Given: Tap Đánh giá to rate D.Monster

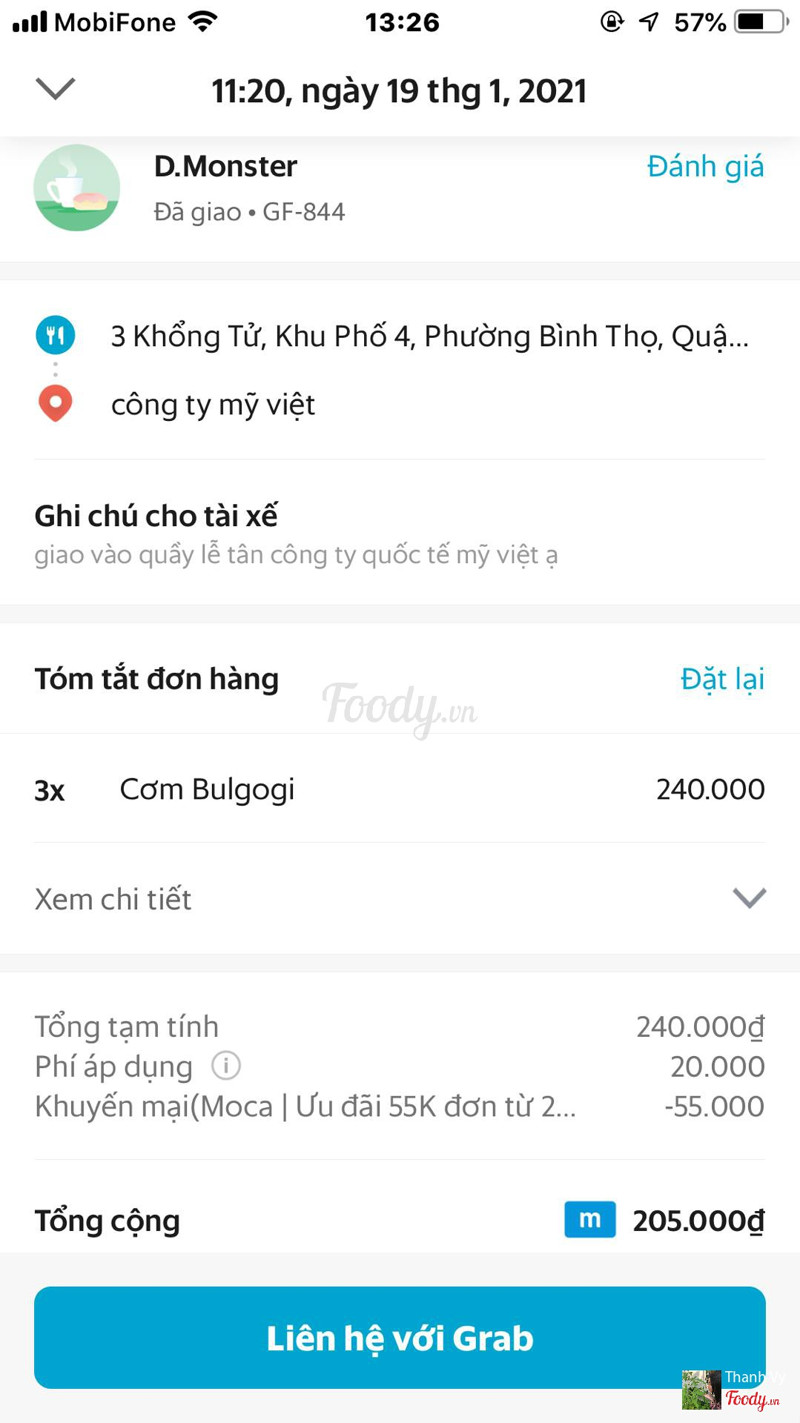Looking at the screenshot, I should 705,166.
